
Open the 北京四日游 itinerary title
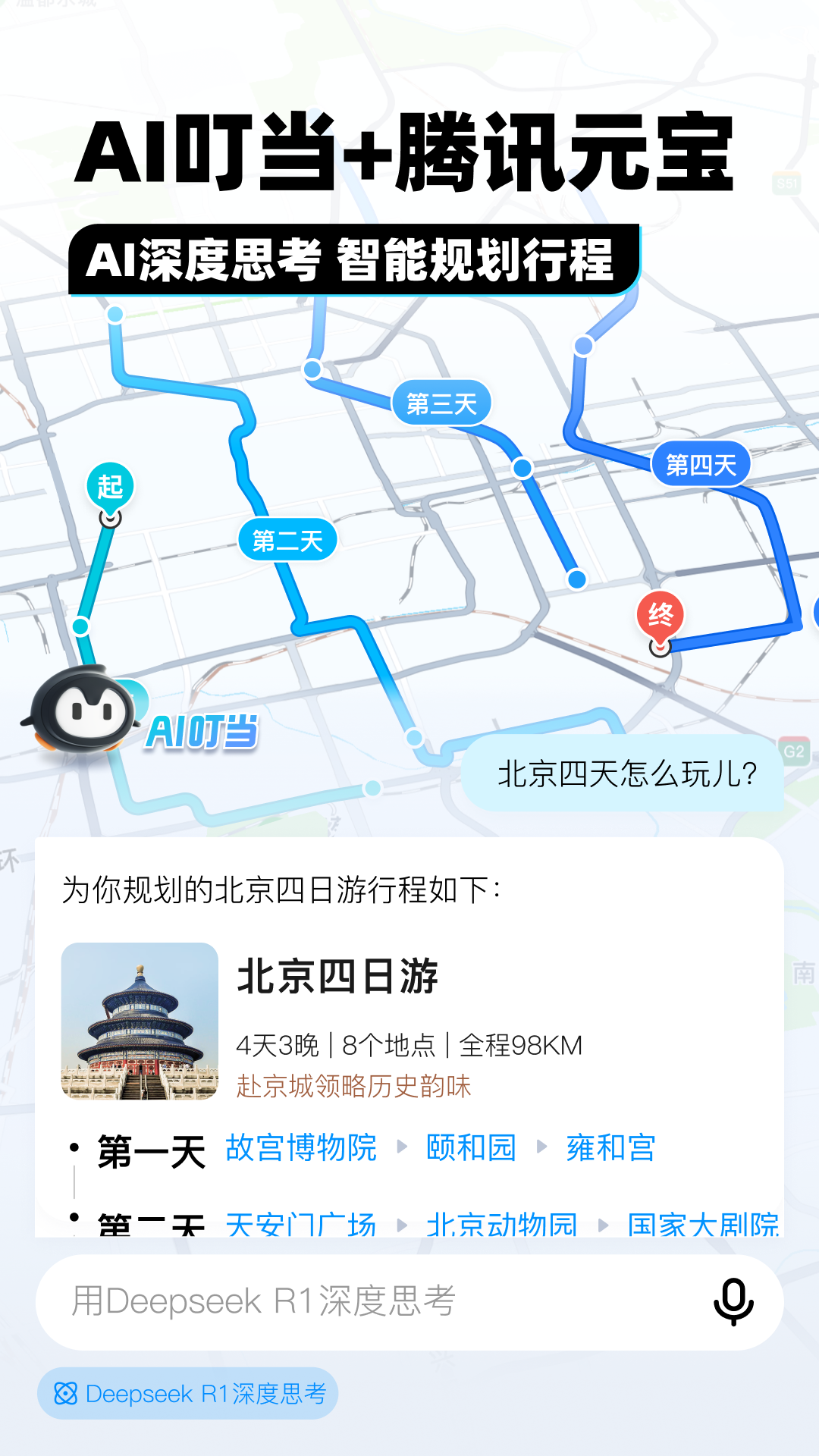pos(339,977)
